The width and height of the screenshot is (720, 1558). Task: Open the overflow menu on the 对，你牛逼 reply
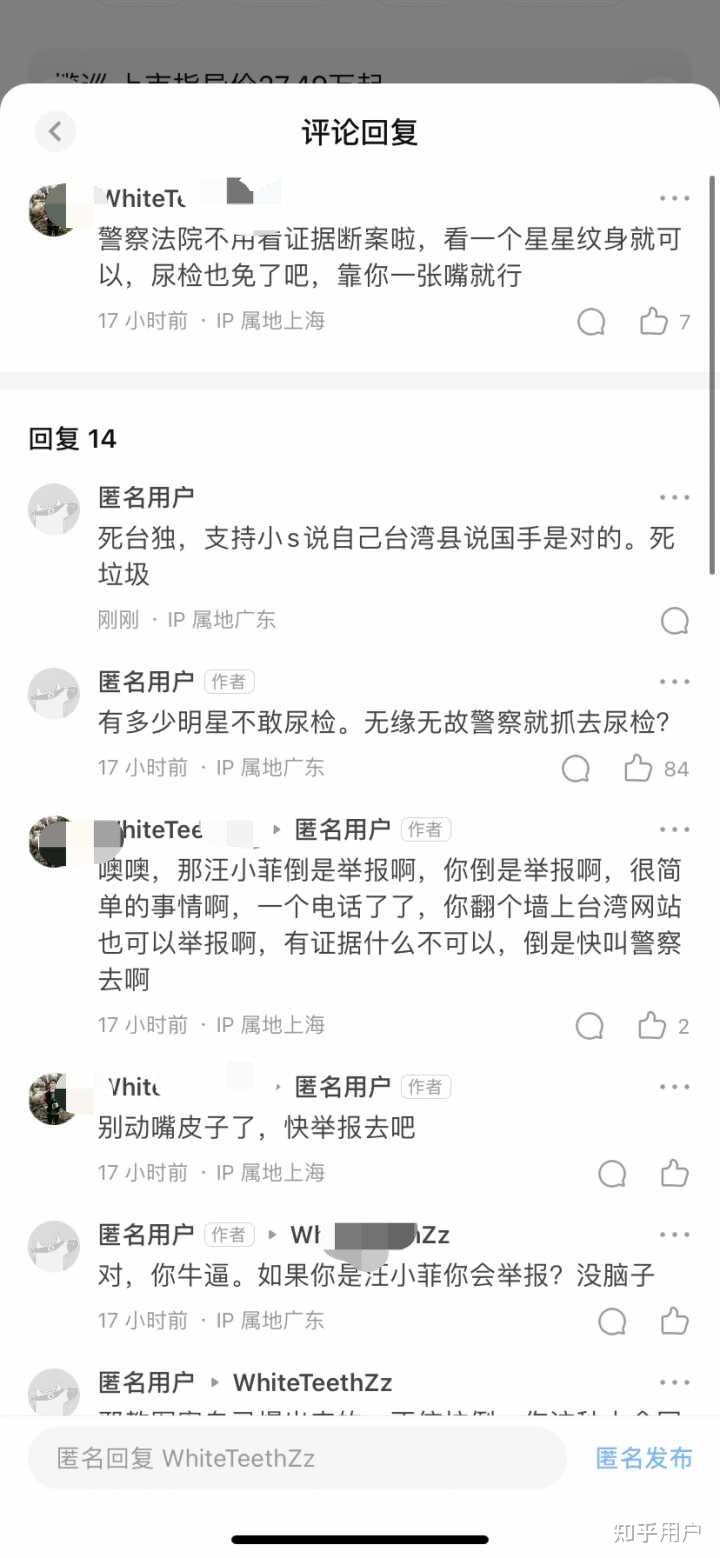point(674,1235)
